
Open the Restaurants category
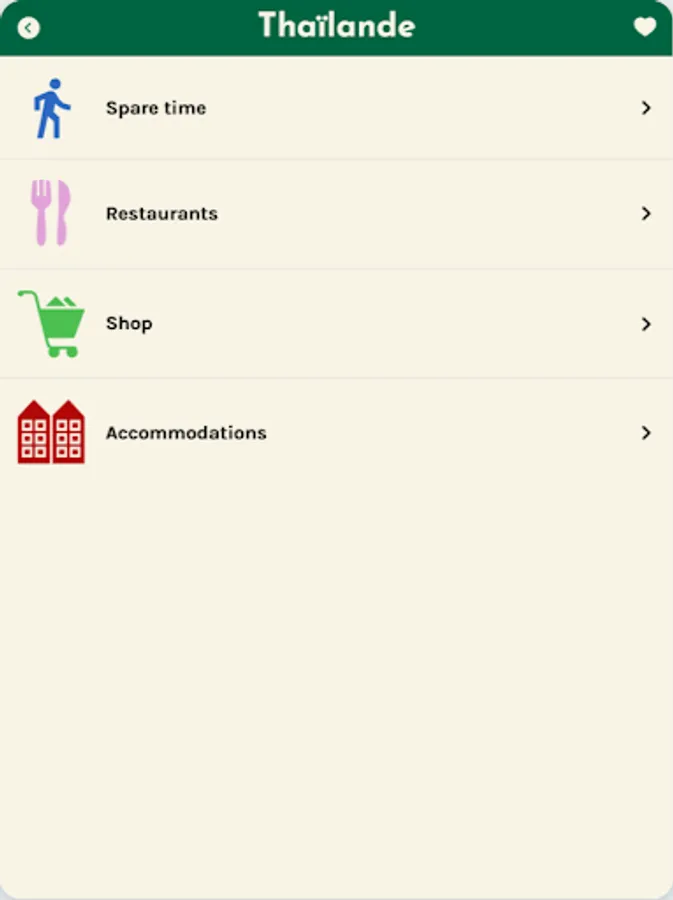click(x=336, y=214)
